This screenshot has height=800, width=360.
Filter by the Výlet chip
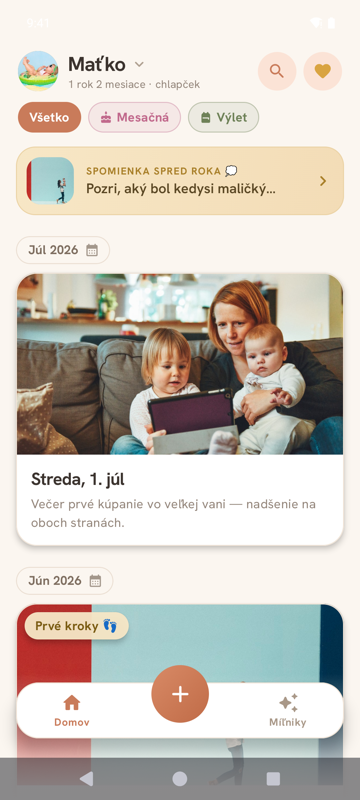click(x=223, y=117)
